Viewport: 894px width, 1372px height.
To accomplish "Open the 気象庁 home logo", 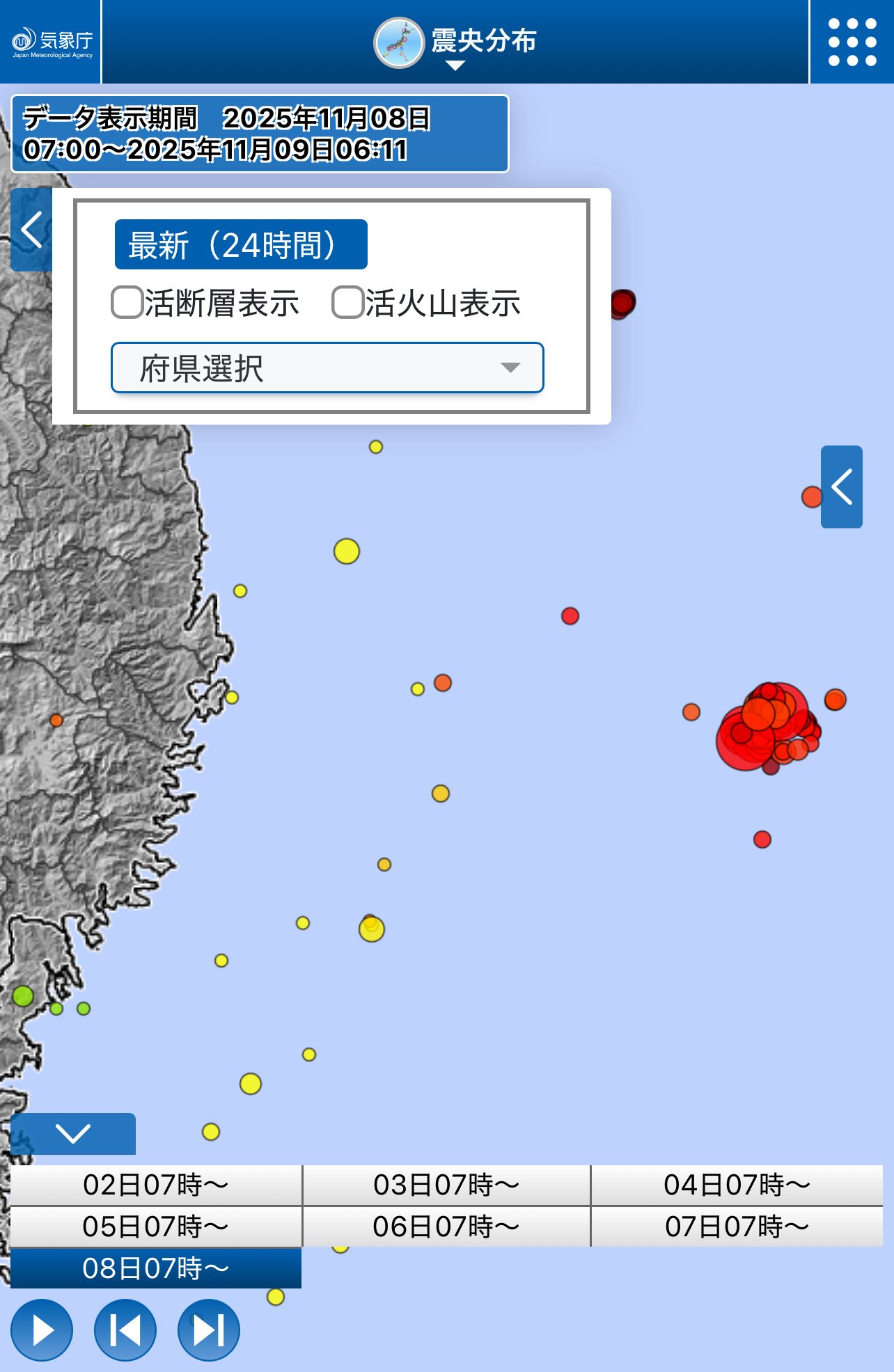I will (x=51, y=42).
